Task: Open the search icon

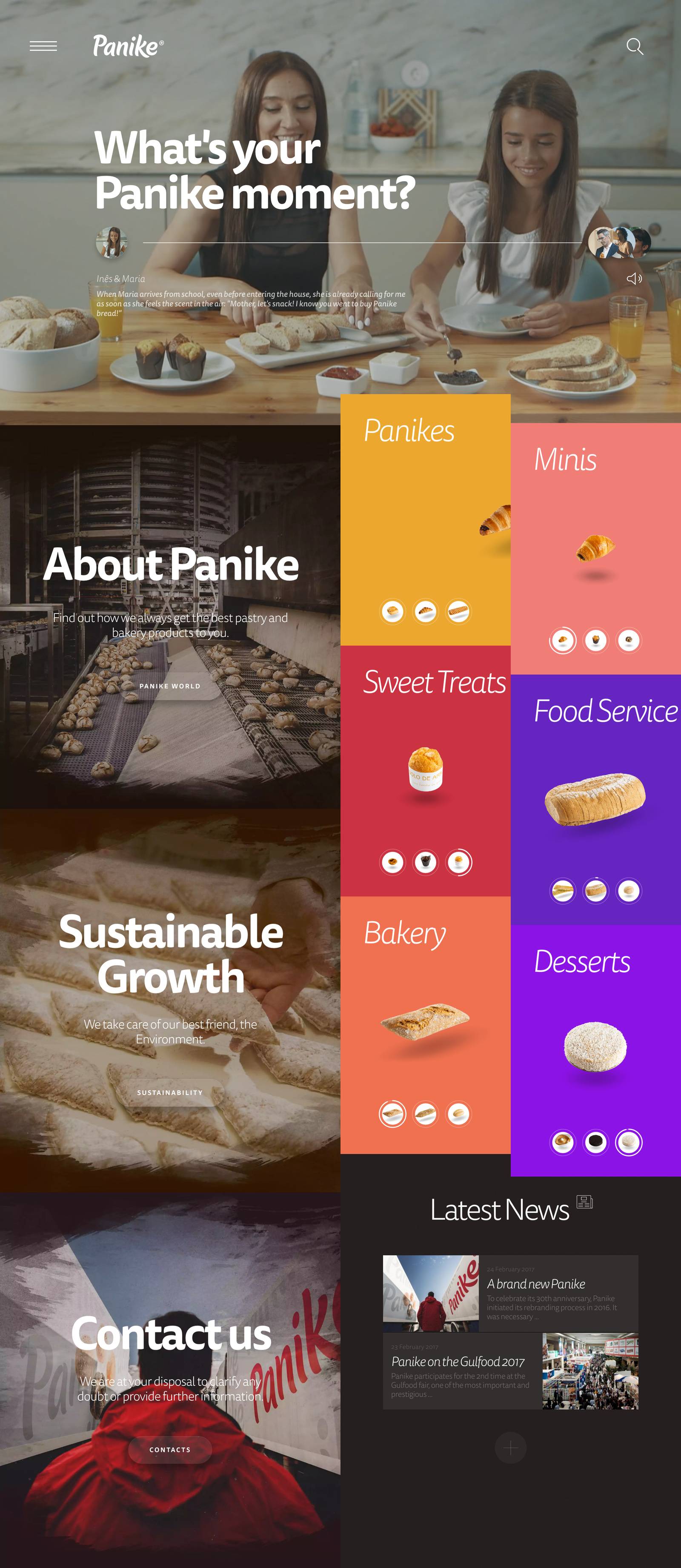Action: (x=635, y=47)
